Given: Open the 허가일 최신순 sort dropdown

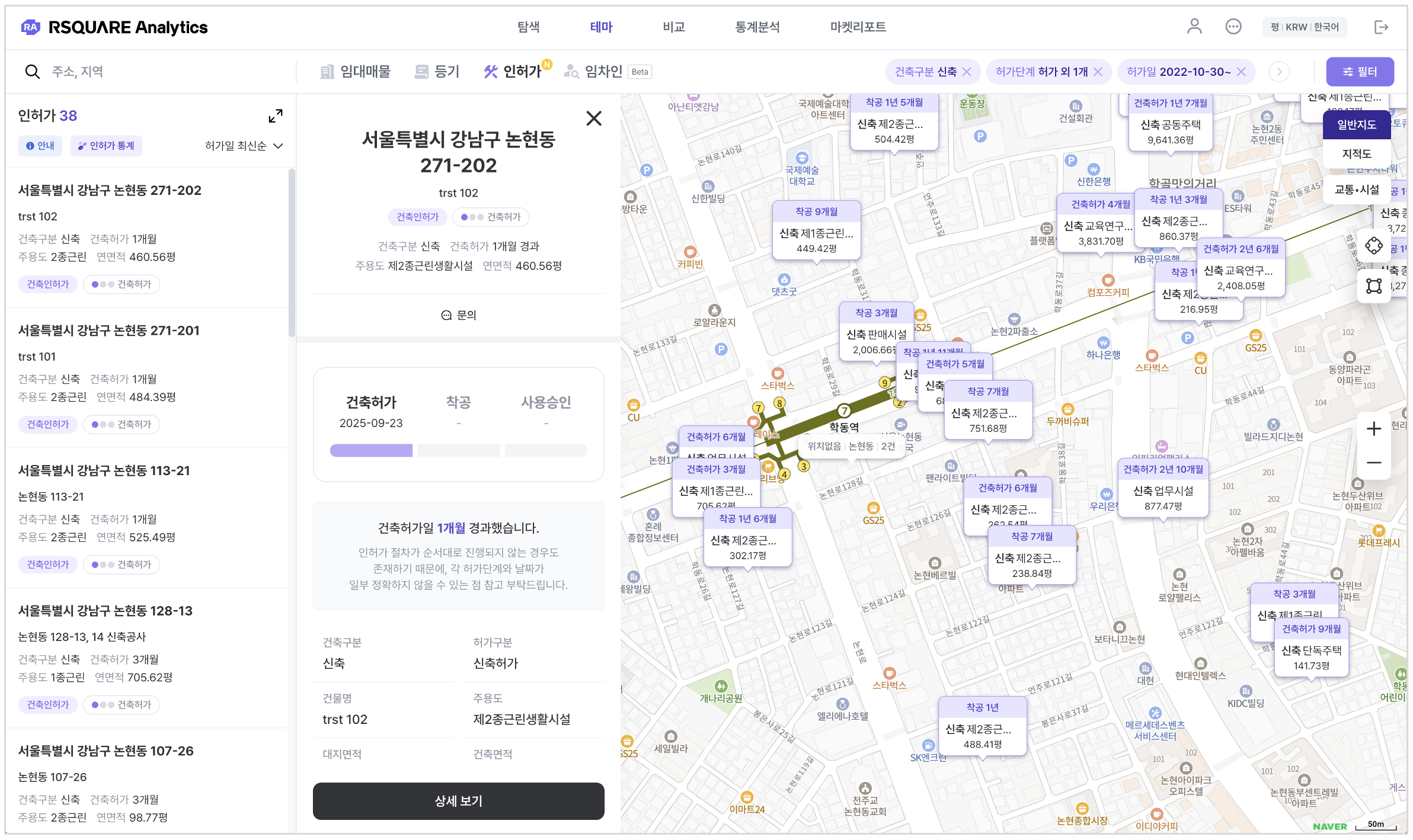Looking at the screenshot, I should (244, 146).
